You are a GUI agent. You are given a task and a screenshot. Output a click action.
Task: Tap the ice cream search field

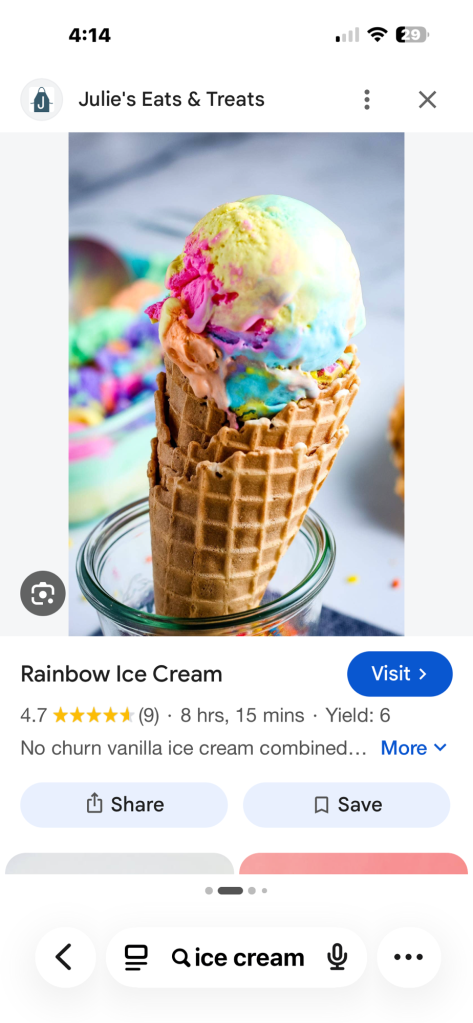(238, 958)
